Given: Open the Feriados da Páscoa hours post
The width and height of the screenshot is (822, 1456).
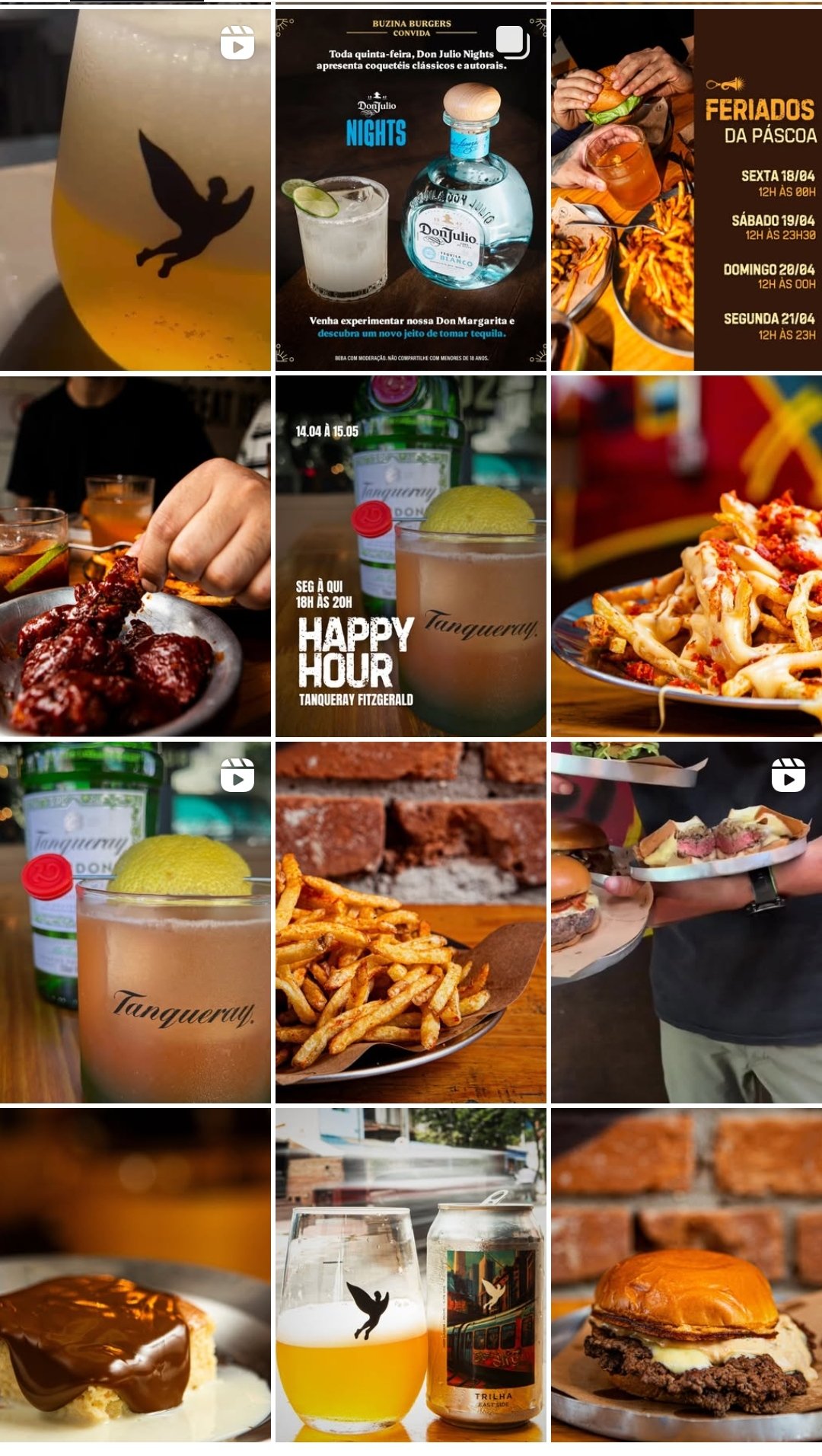Looking at the screenshot, I should point(687,190).
